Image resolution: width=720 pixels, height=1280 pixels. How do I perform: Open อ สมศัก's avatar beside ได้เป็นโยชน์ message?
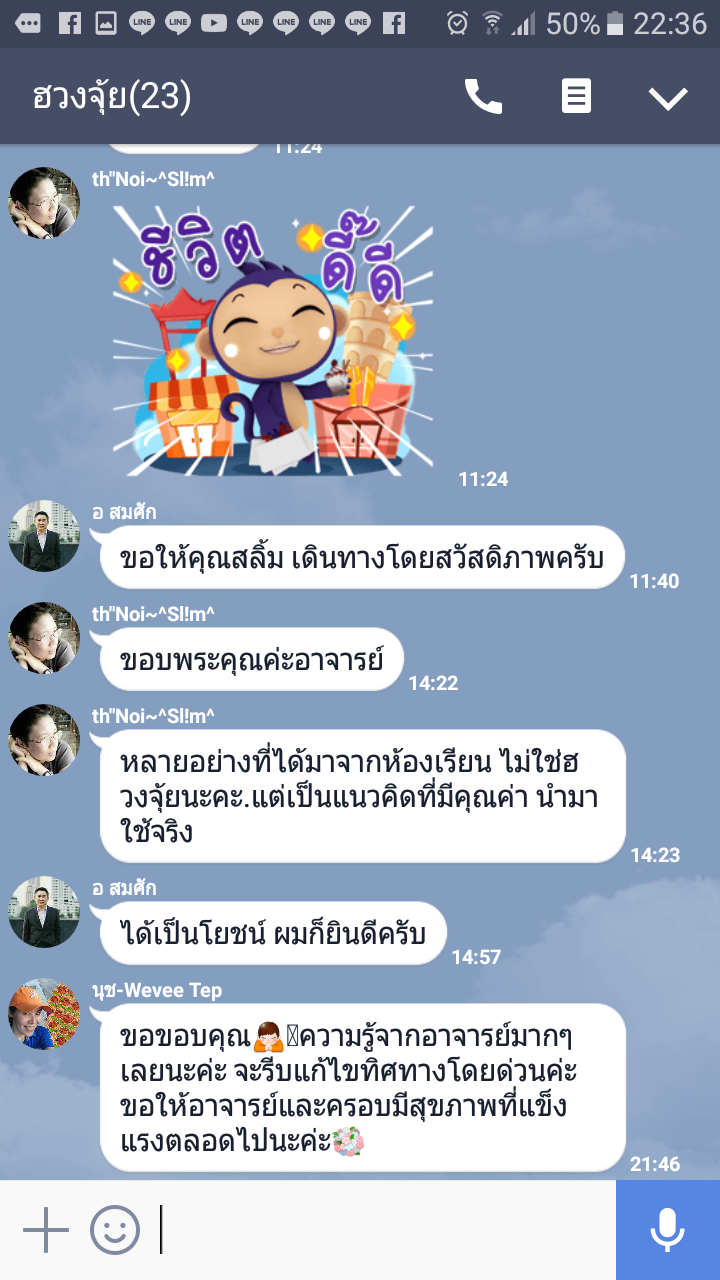(44, 912)
